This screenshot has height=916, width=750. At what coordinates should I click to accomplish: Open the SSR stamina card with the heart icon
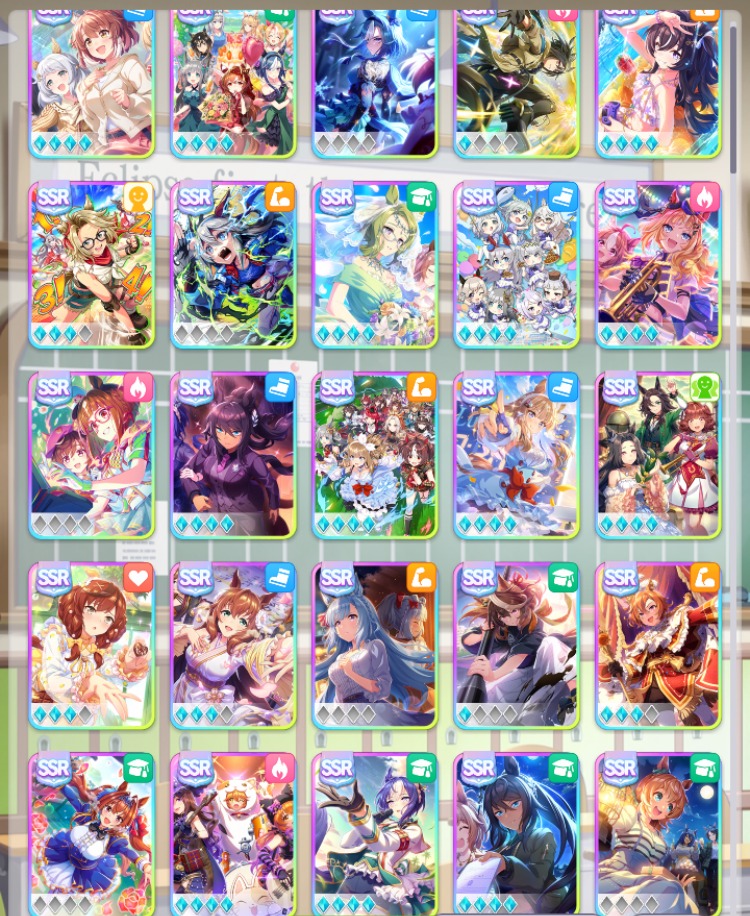click(x=91, y=645)
